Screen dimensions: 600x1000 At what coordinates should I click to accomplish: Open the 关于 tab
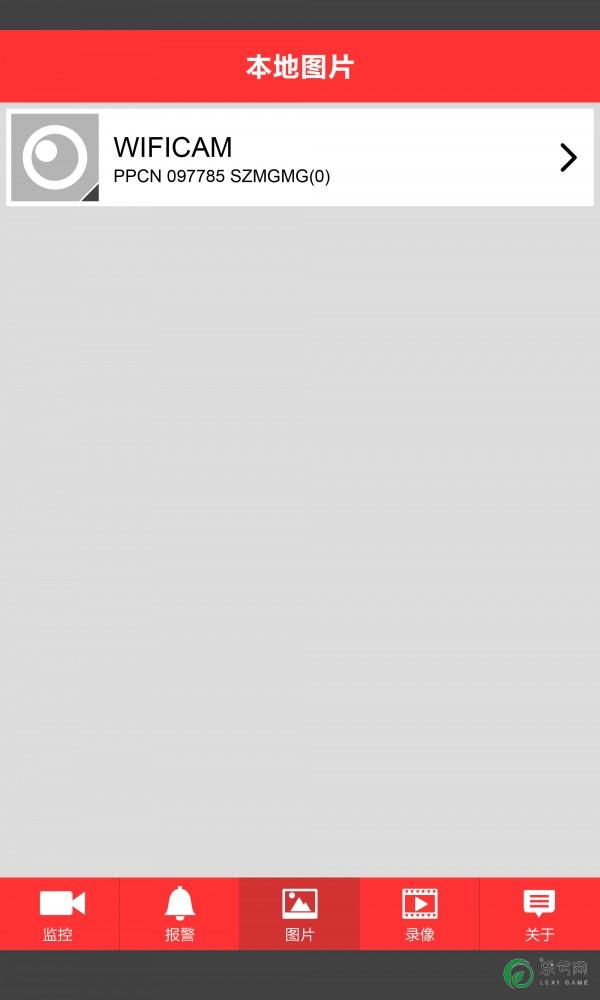[539, 914]
